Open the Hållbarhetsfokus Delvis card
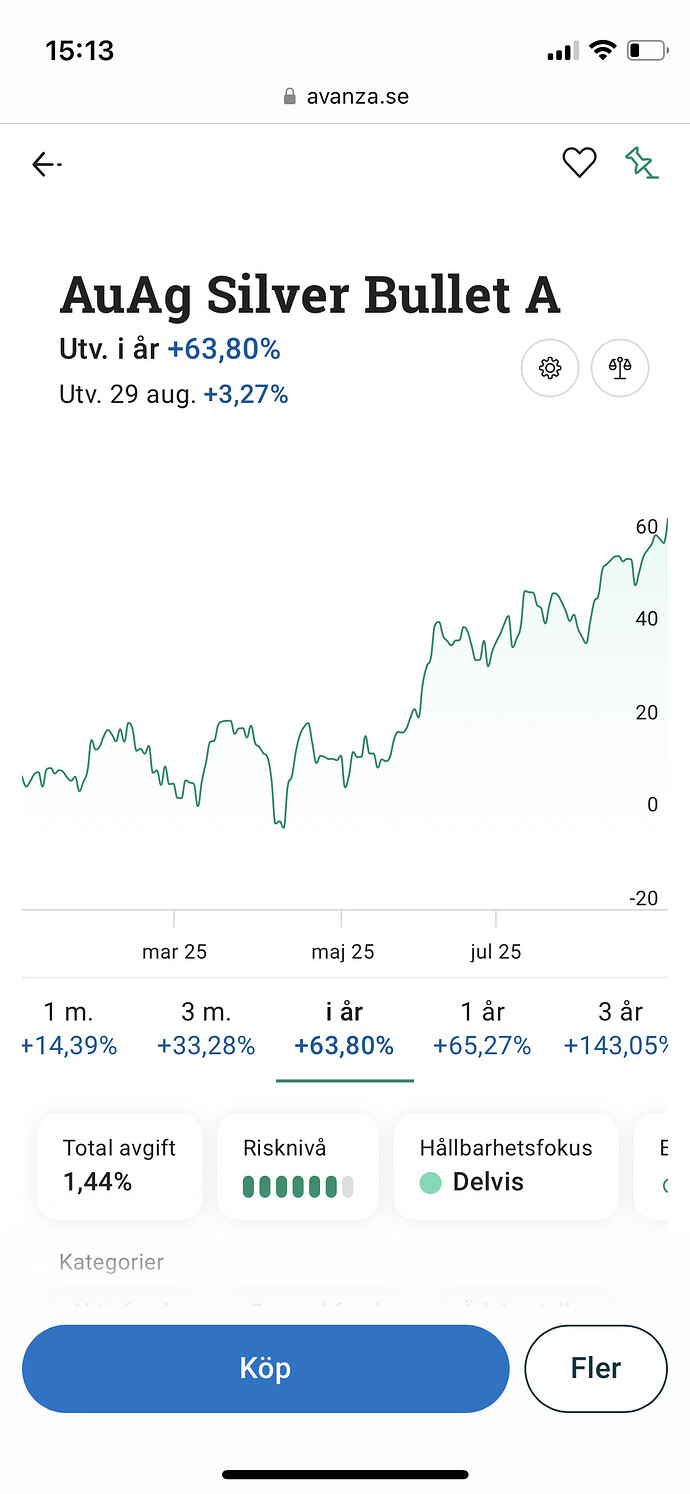 pyautogui.click(x=506, y=1166)
